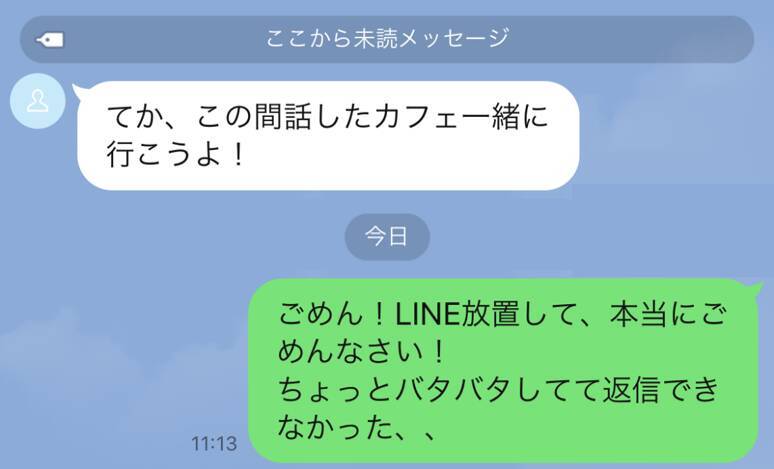Image resolution: width=774 pixels, height=469 pixels.
Task: Open the sender's profile avatar
Action: point(38,101)
